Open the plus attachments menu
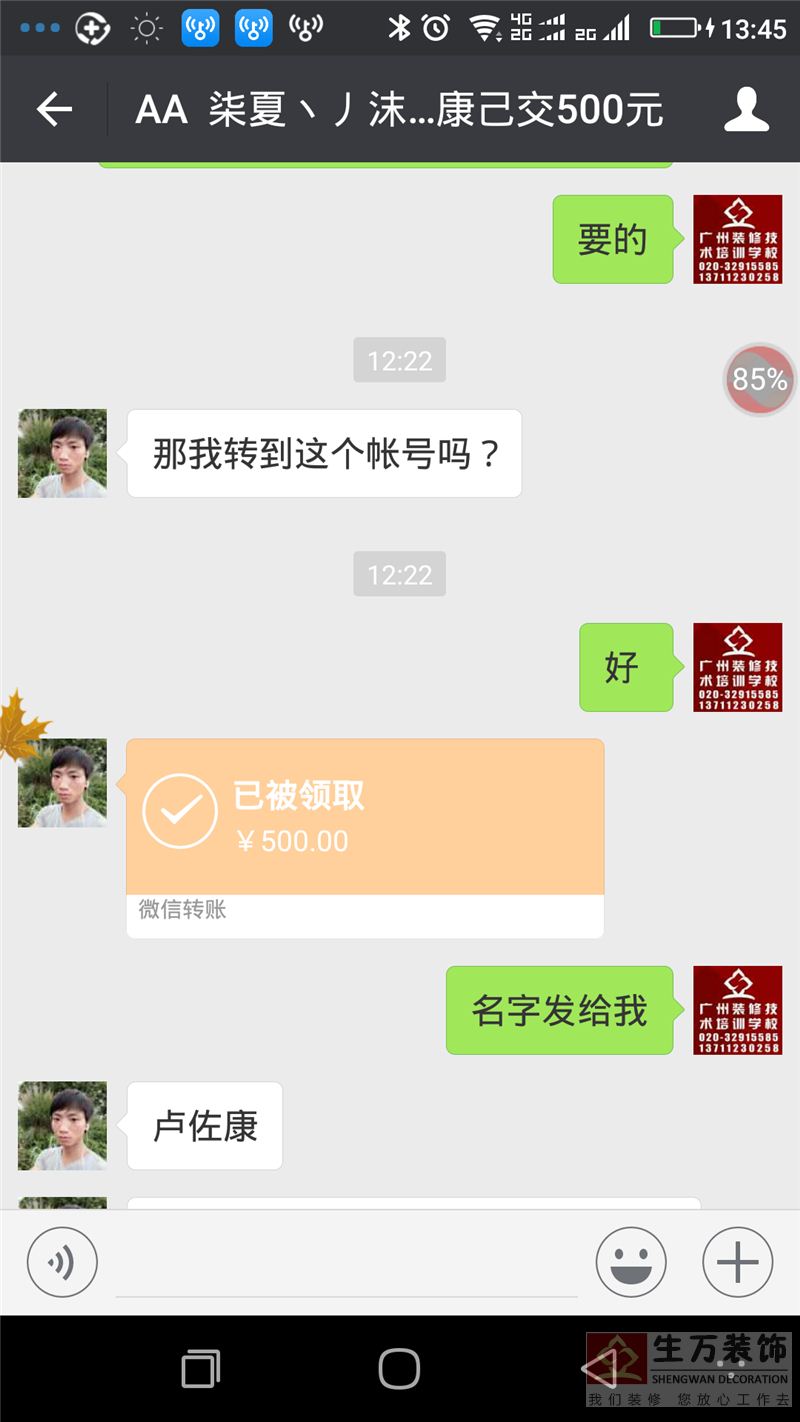800x1422 pixels. (738, 1262)
